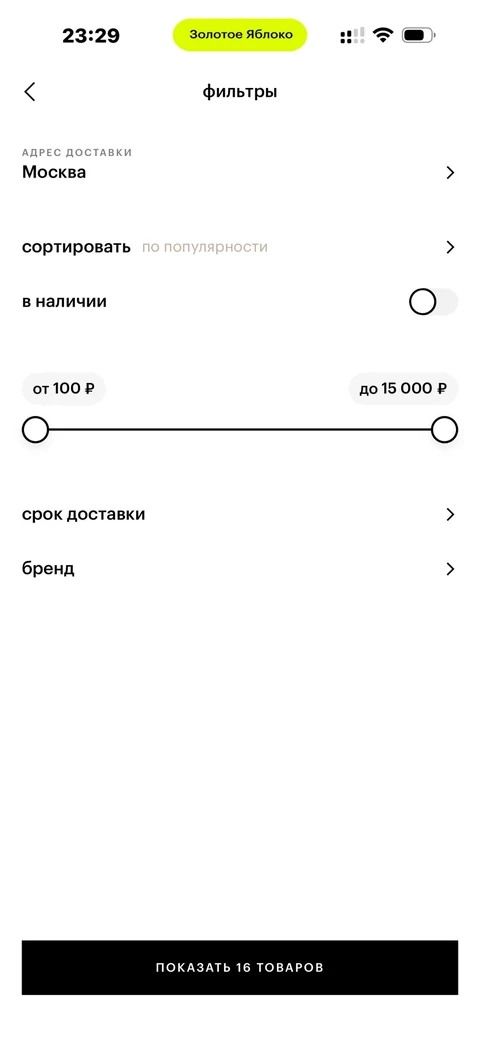480x1043 pixels.
Task: Open the срок доставки filter
Action: [239, 514]
